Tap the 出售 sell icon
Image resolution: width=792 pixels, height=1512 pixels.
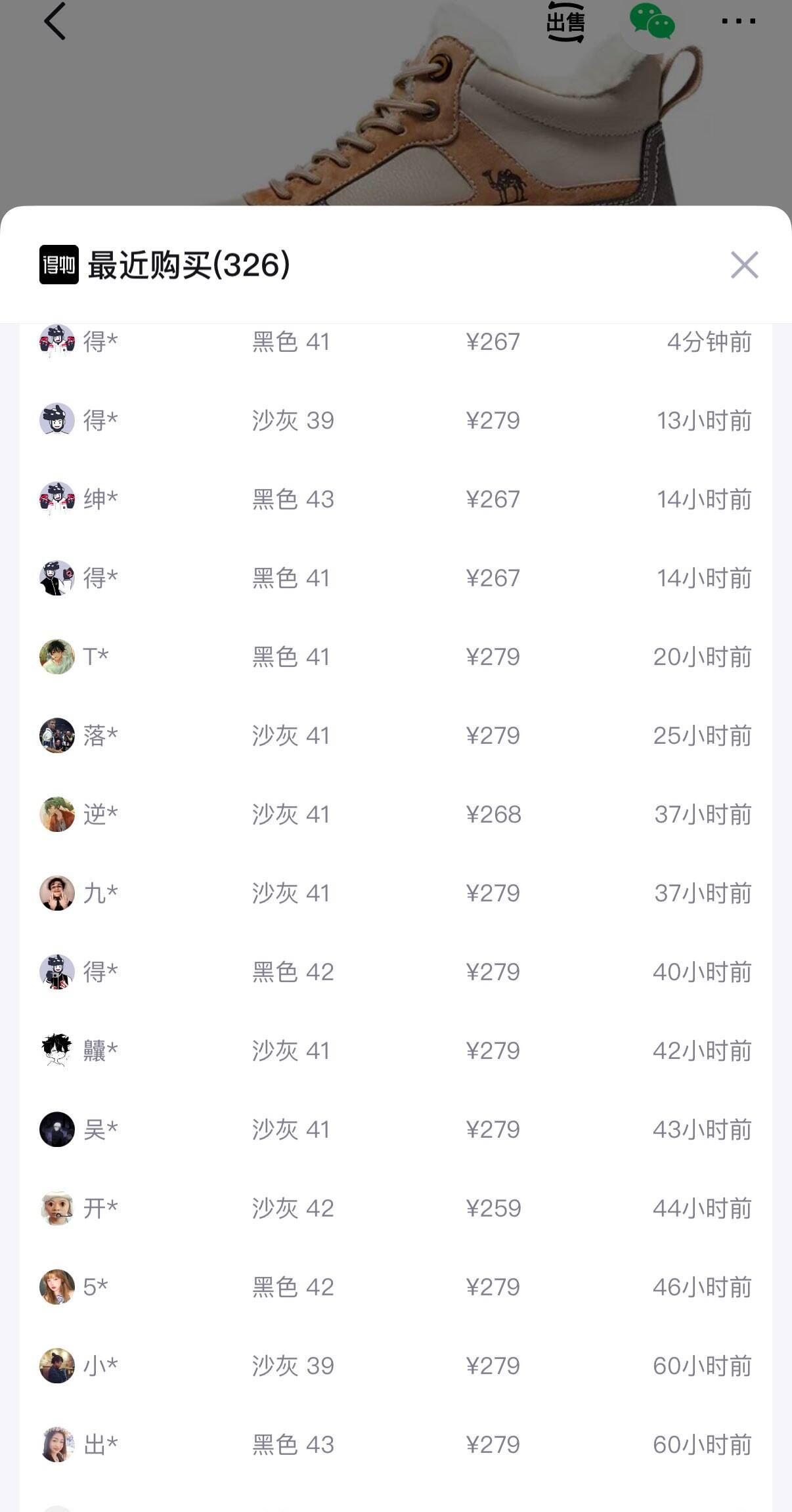coord(565,23)
